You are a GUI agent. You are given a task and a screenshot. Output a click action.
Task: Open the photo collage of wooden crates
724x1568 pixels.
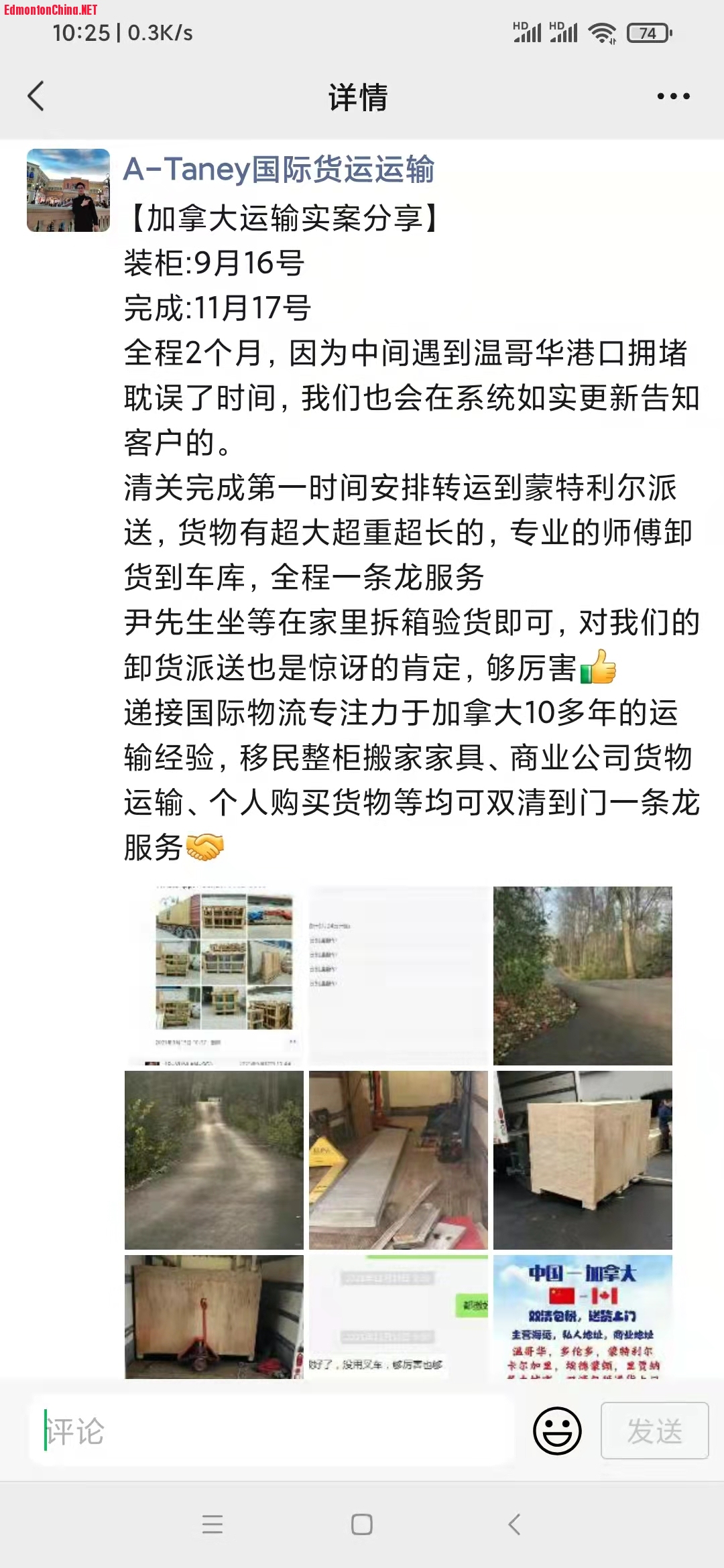click(x=214, y=976)
